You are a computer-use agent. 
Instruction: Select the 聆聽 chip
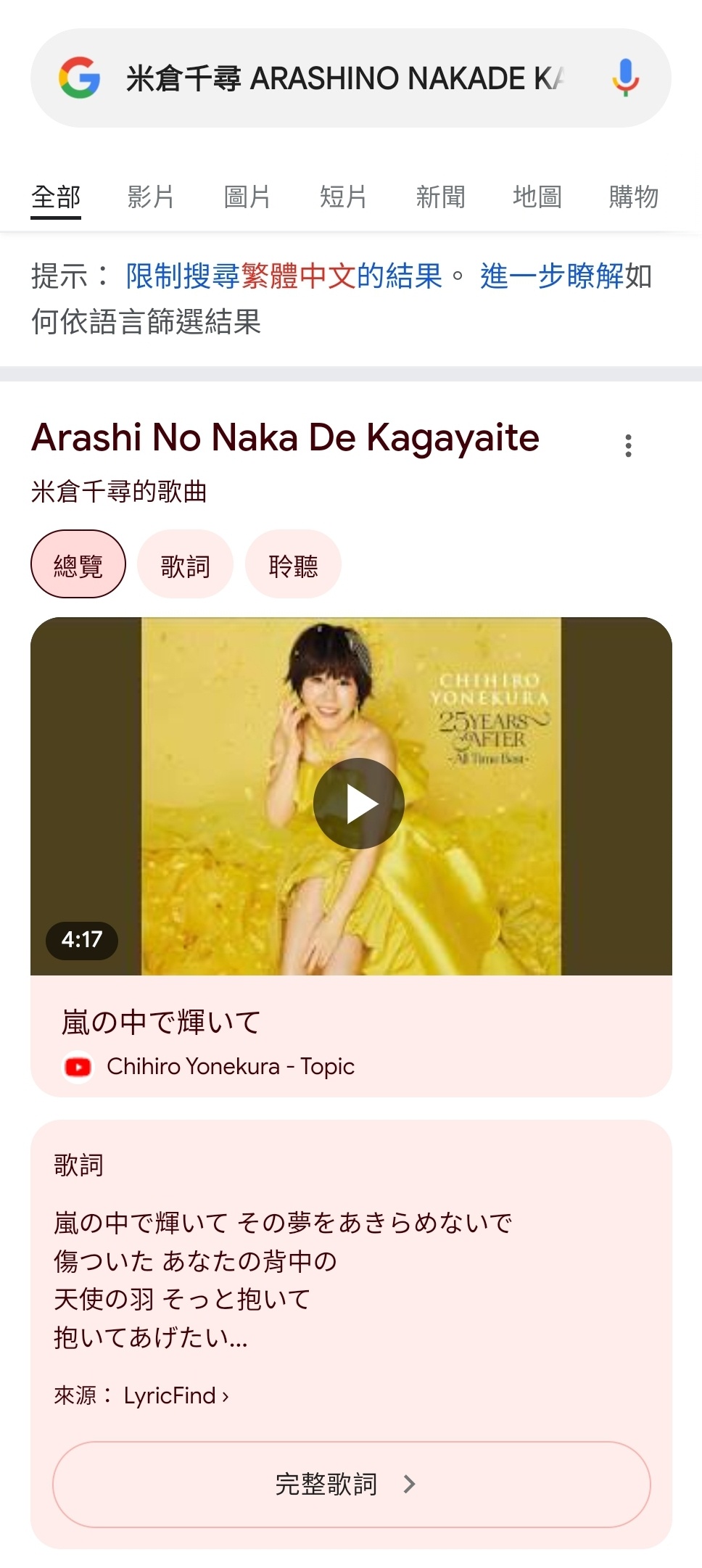[293, 564]
